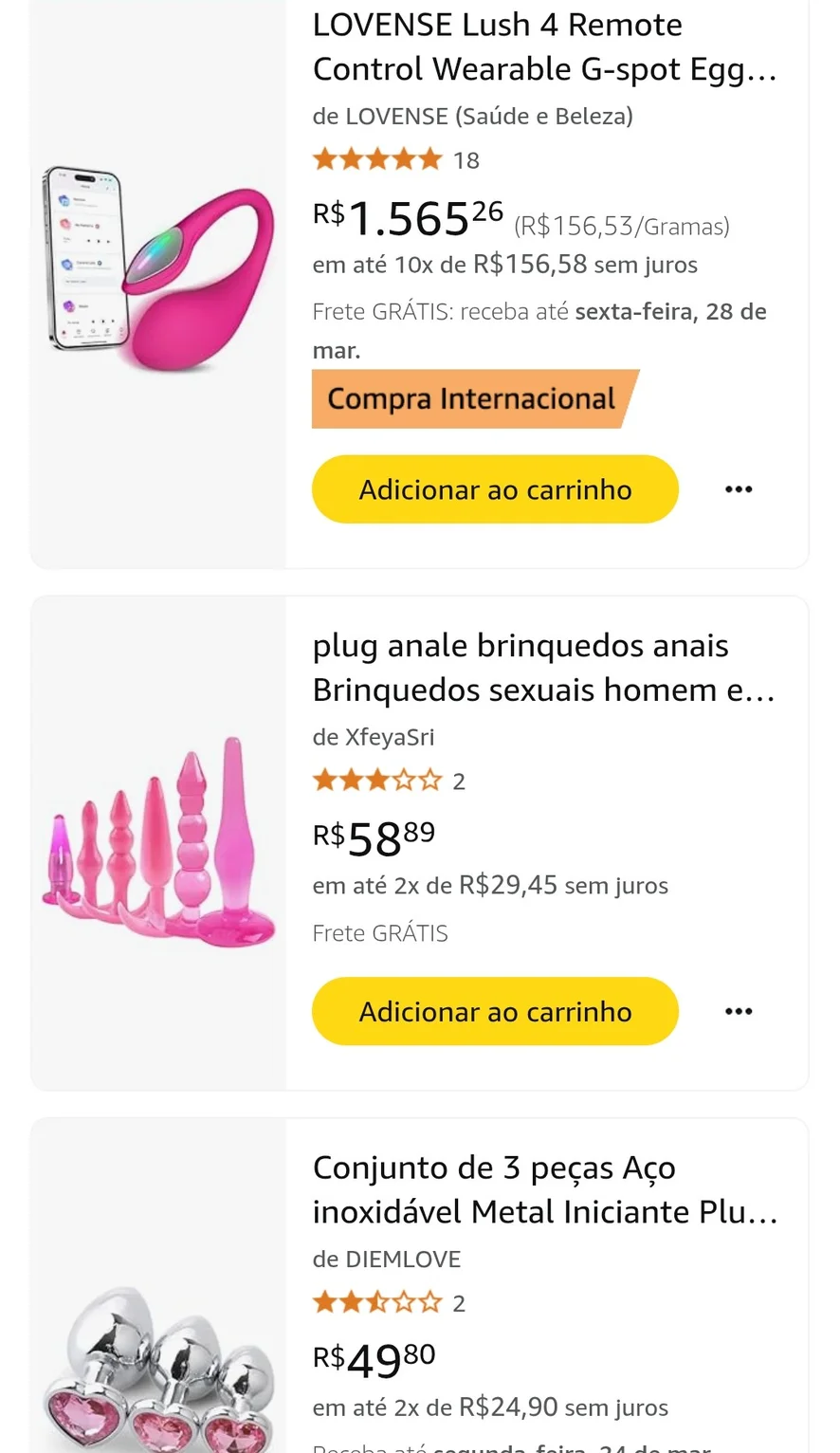The width and height of the screenshot is (840, 1453).
Task: Open more options for LOVENSE Lush 4
Action: pos(739,489)
